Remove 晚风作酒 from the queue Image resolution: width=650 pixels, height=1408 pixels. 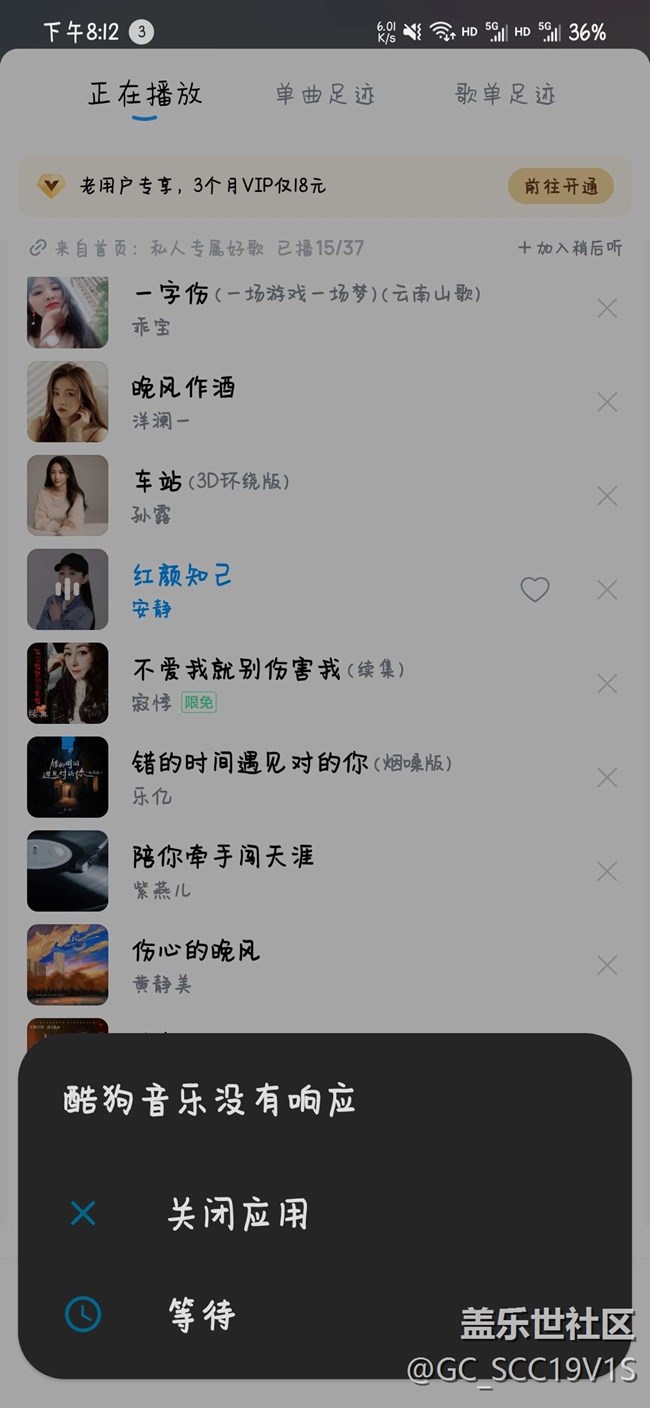pyautogui.click(x=607, y=402)
